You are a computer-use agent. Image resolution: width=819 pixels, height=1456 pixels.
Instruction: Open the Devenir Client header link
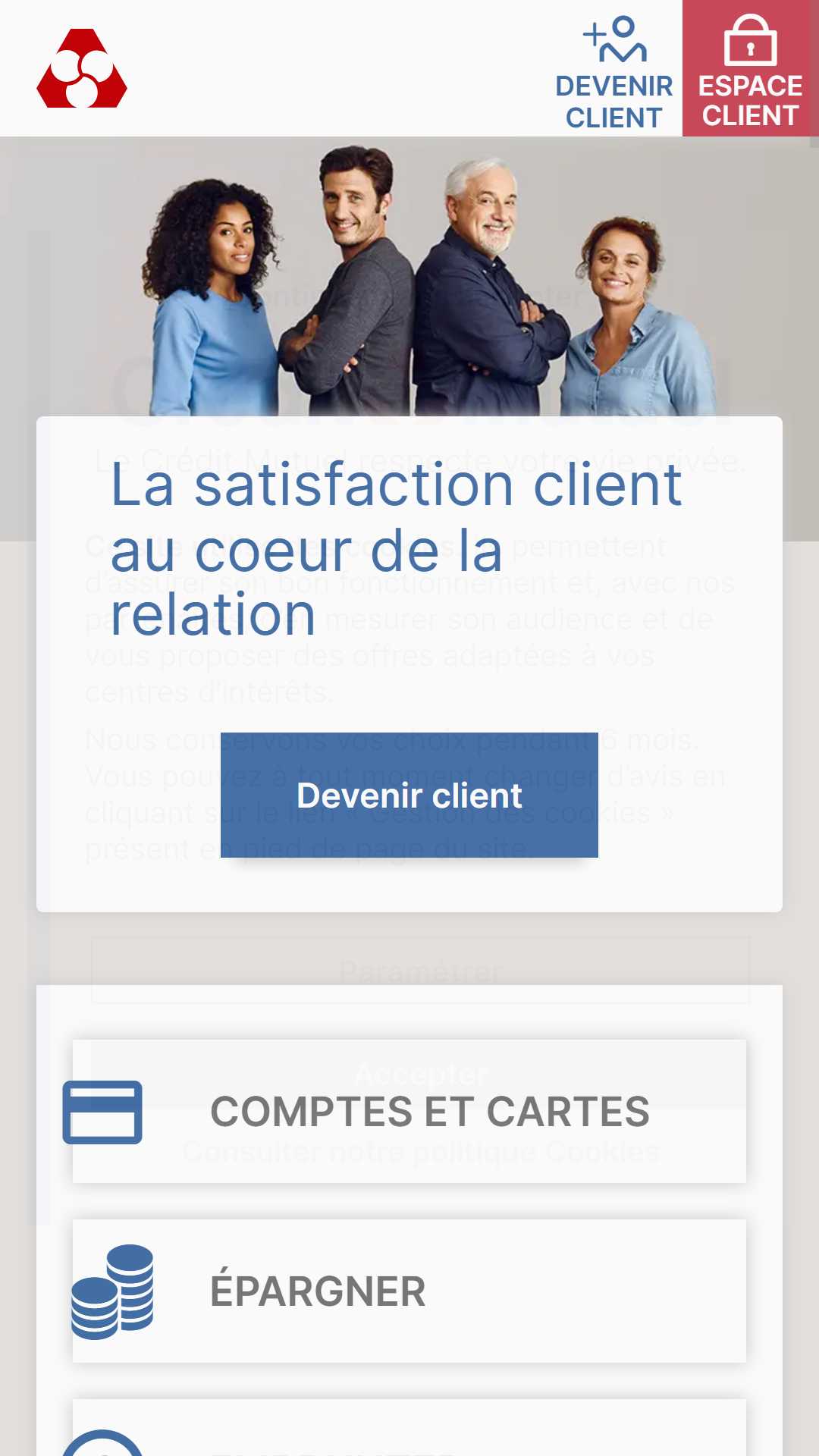pyautogui.click(x=613, y=72)
